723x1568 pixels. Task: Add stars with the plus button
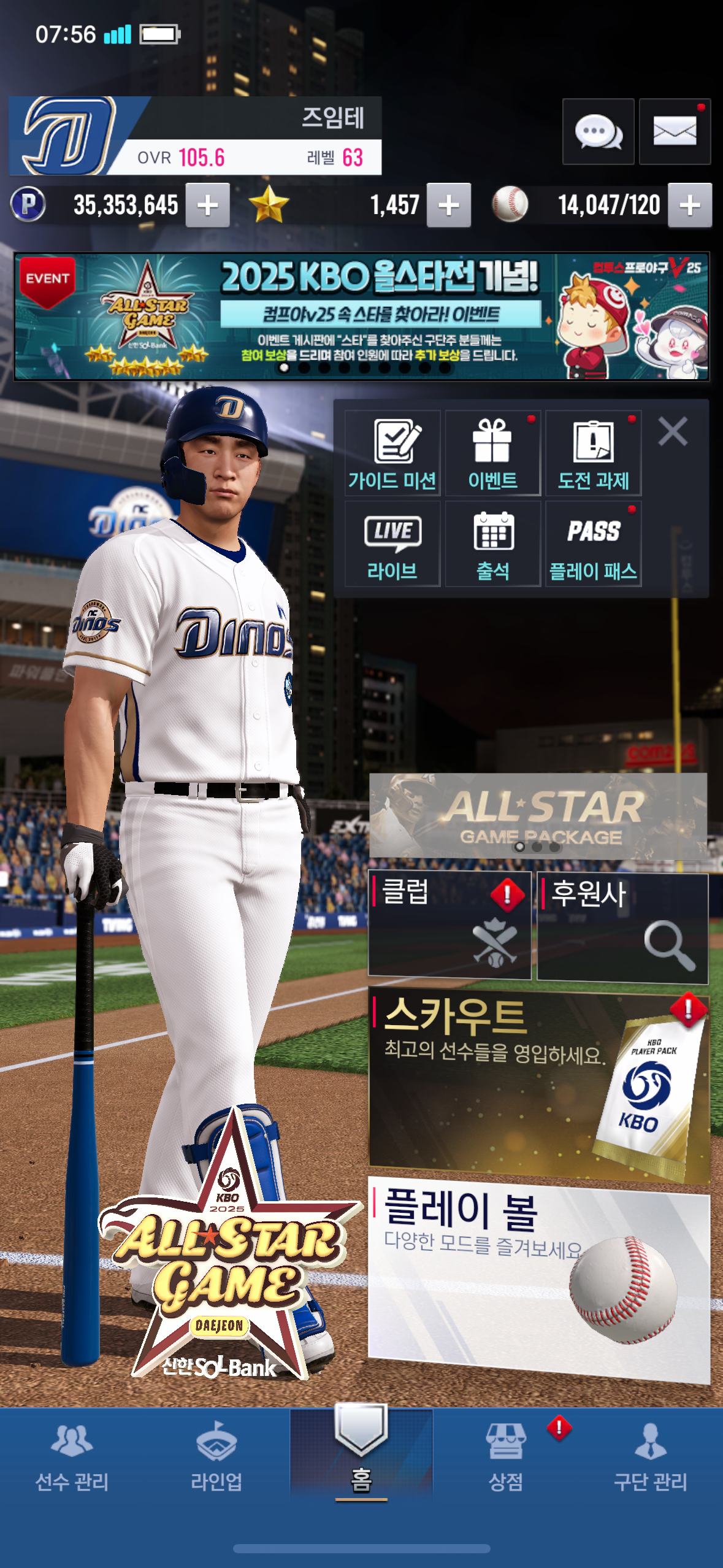pyautogui.click(x=449, y=205)
